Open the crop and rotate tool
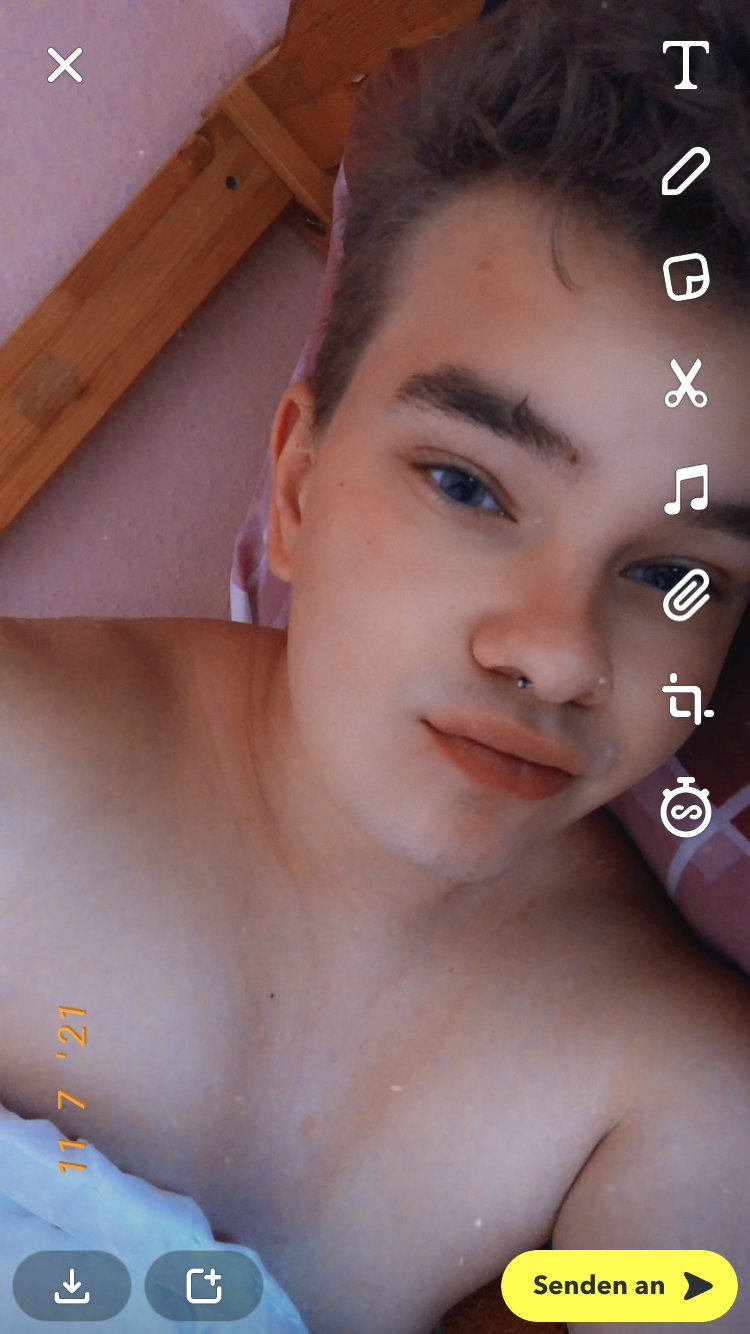The width and height of the screenshot is (750, 1334). [686, 700]
